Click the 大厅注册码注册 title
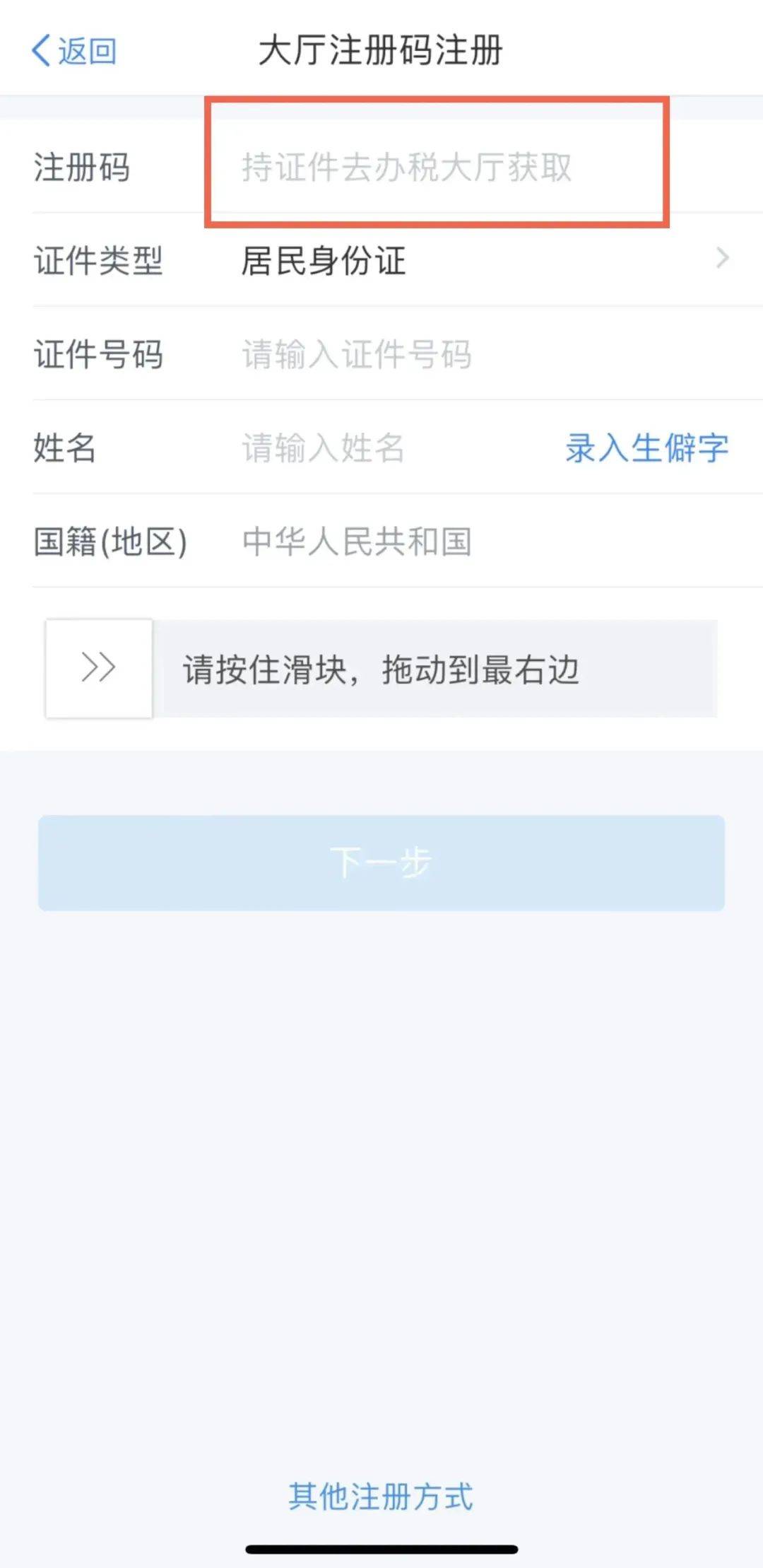This screenshot has height=1568, width=763. (381, 51)
